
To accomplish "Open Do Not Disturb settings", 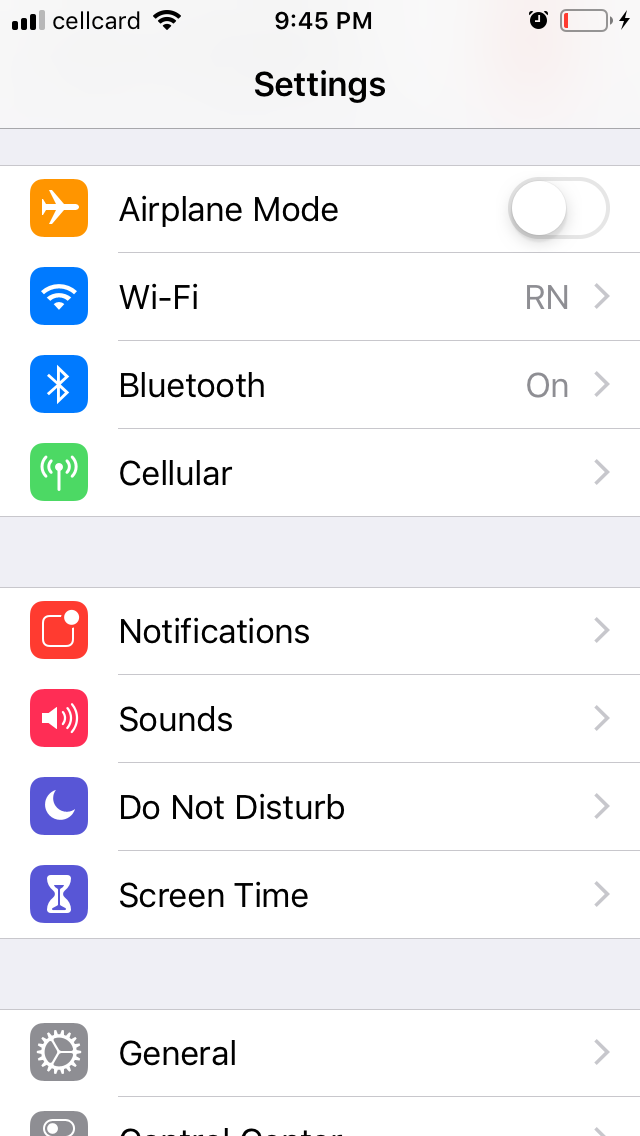I will pyautogui.click(x=320, y=806).
